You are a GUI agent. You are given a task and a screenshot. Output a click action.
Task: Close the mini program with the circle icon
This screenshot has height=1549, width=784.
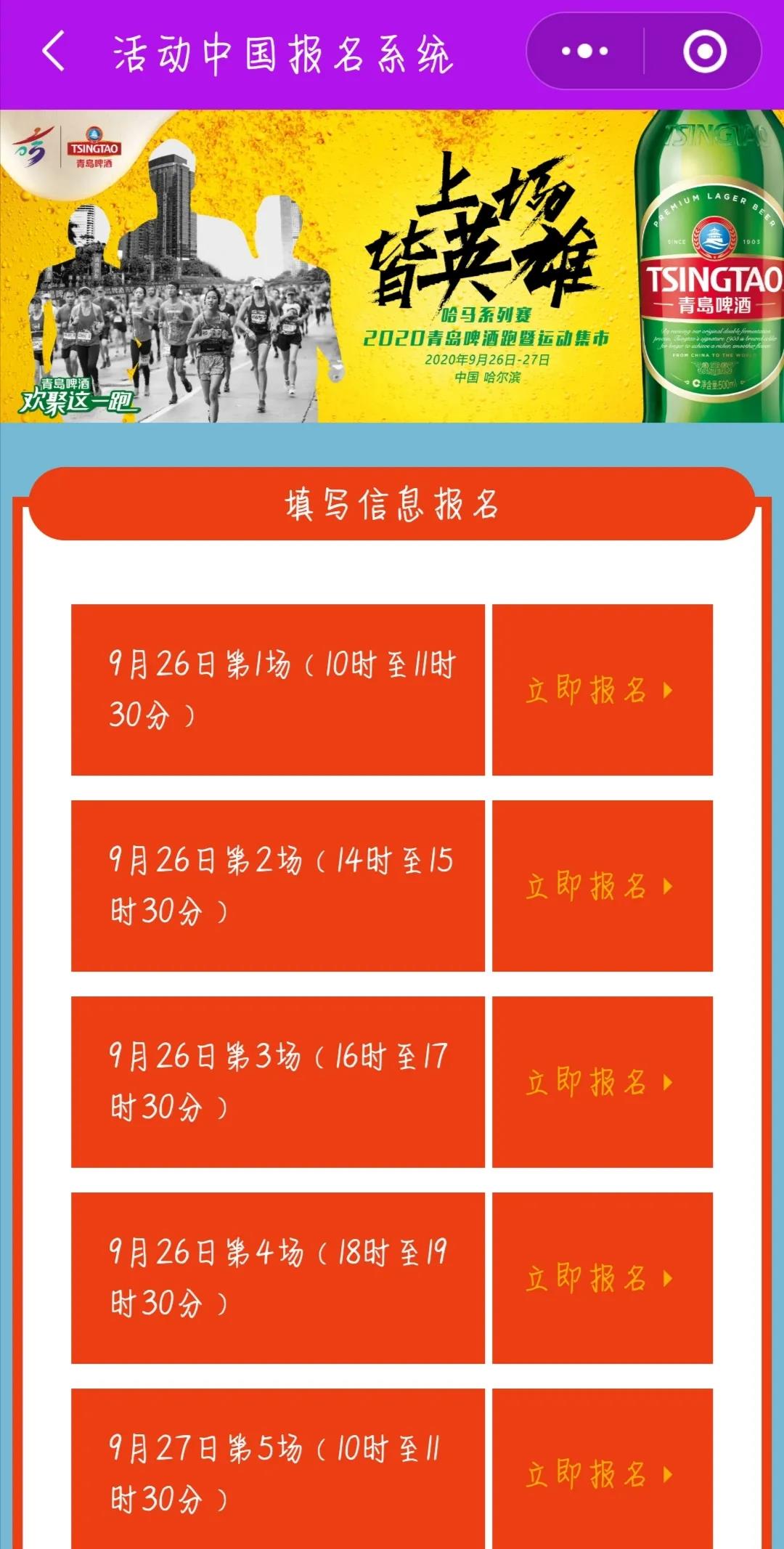tap(704, 52)
